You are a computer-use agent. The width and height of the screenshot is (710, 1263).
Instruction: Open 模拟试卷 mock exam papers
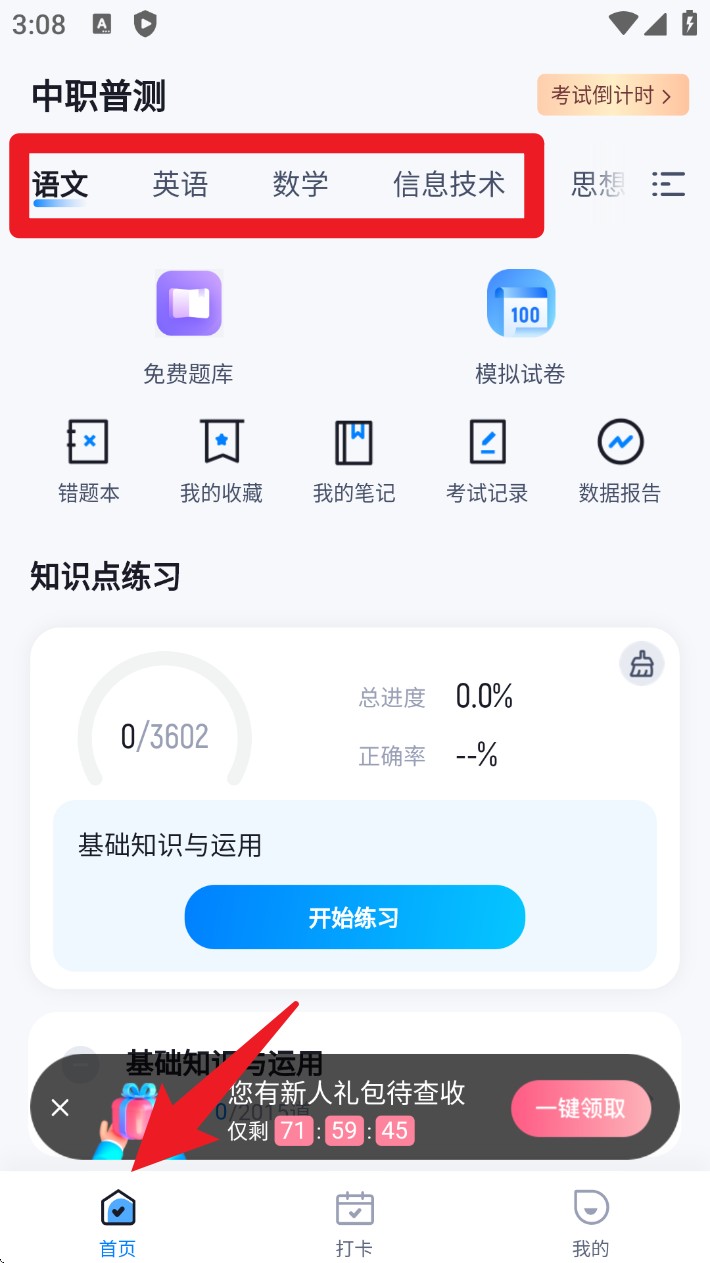pyautogui.click(x=520, y=327)
